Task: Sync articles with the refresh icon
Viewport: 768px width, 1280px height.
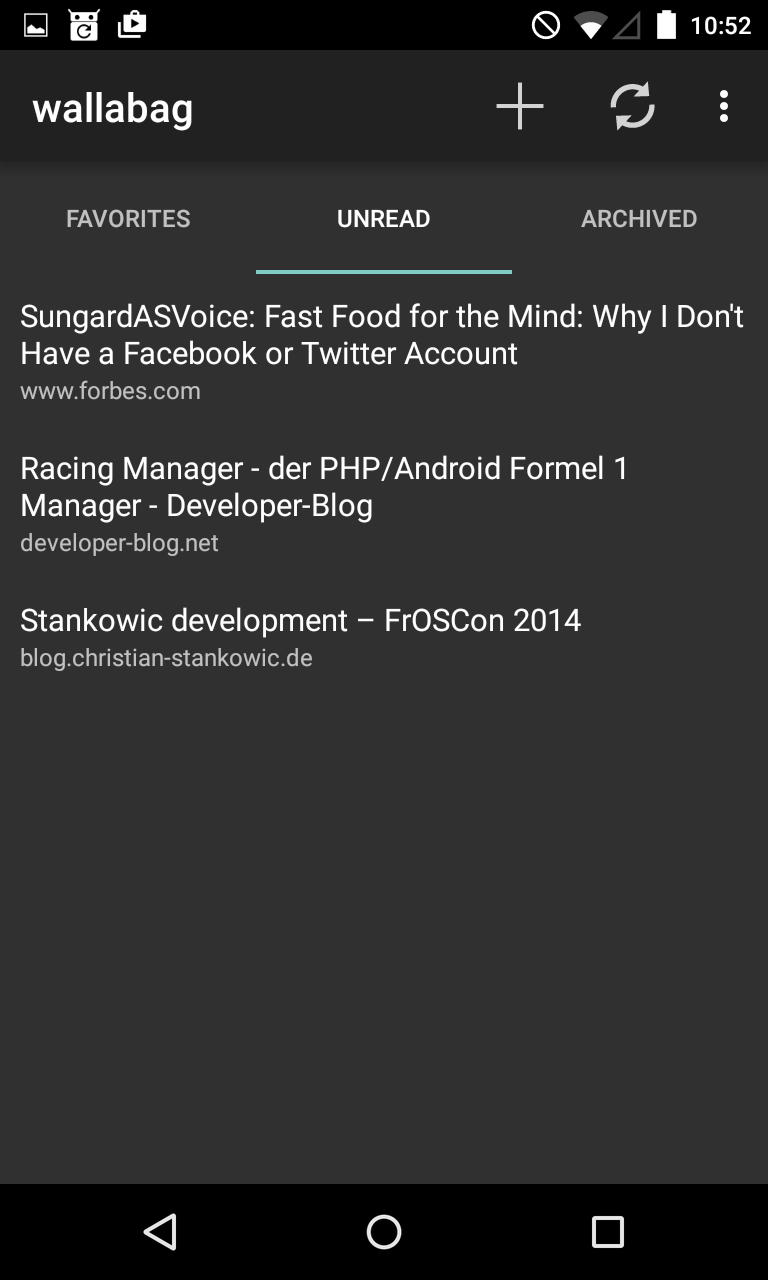Action: point(633,106)
